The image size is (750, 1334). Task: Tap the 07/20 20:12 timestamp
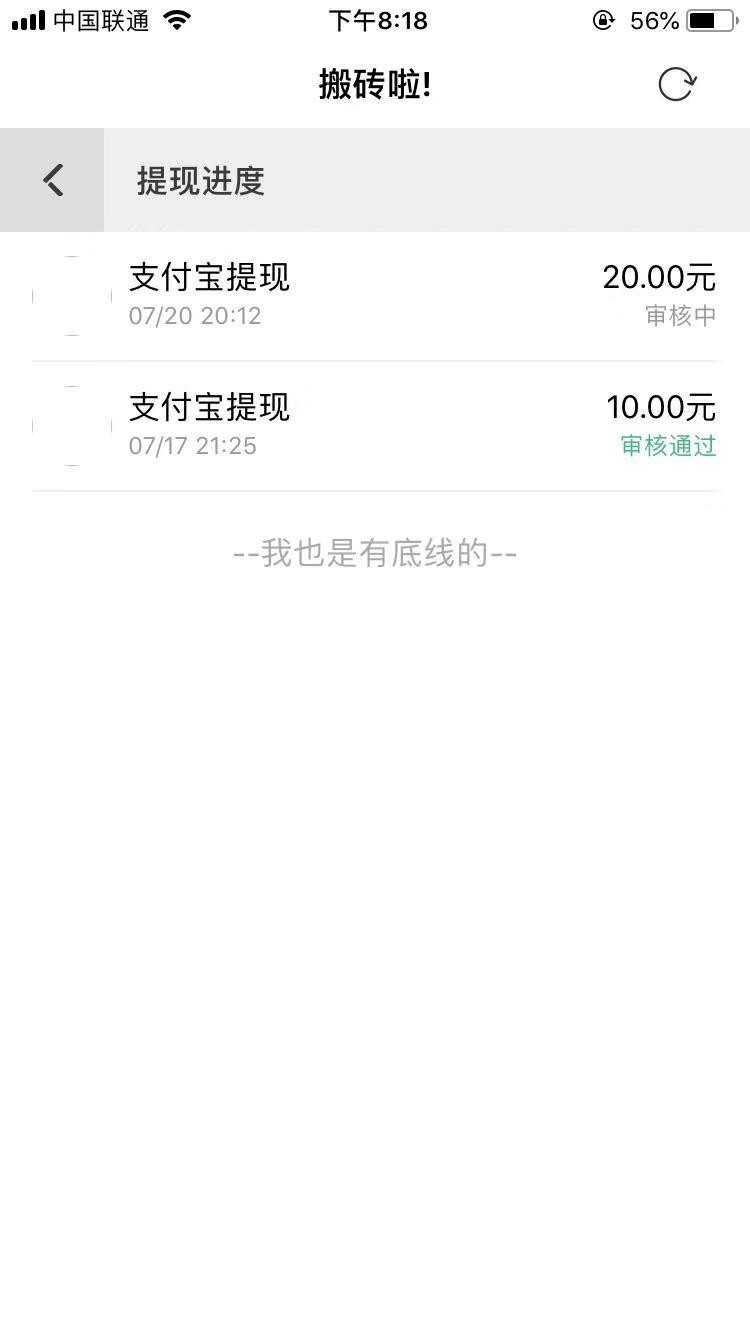tap(195, 317)
